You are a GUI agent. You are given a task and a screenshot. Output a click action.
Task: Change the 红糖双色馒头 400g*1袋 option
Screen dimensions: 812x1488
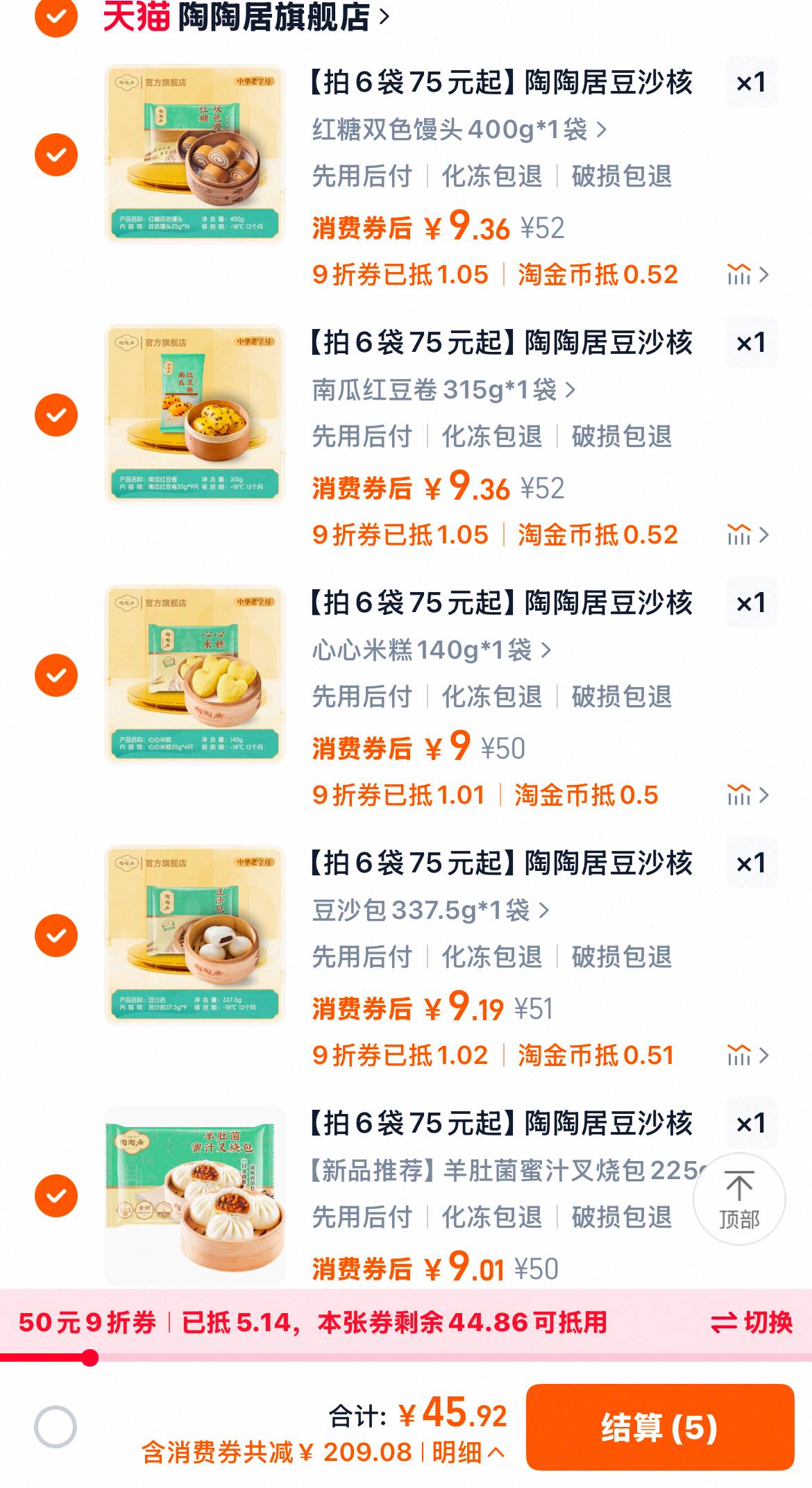458,130
